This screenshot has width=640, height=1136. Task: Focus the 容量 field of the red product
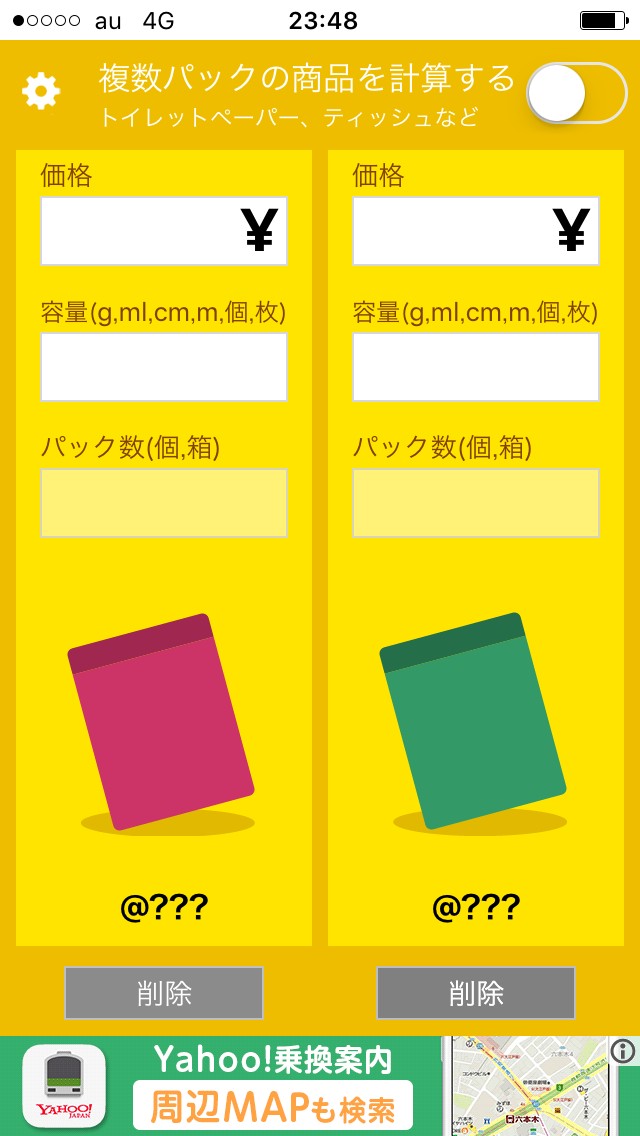[x=164, y=367]
